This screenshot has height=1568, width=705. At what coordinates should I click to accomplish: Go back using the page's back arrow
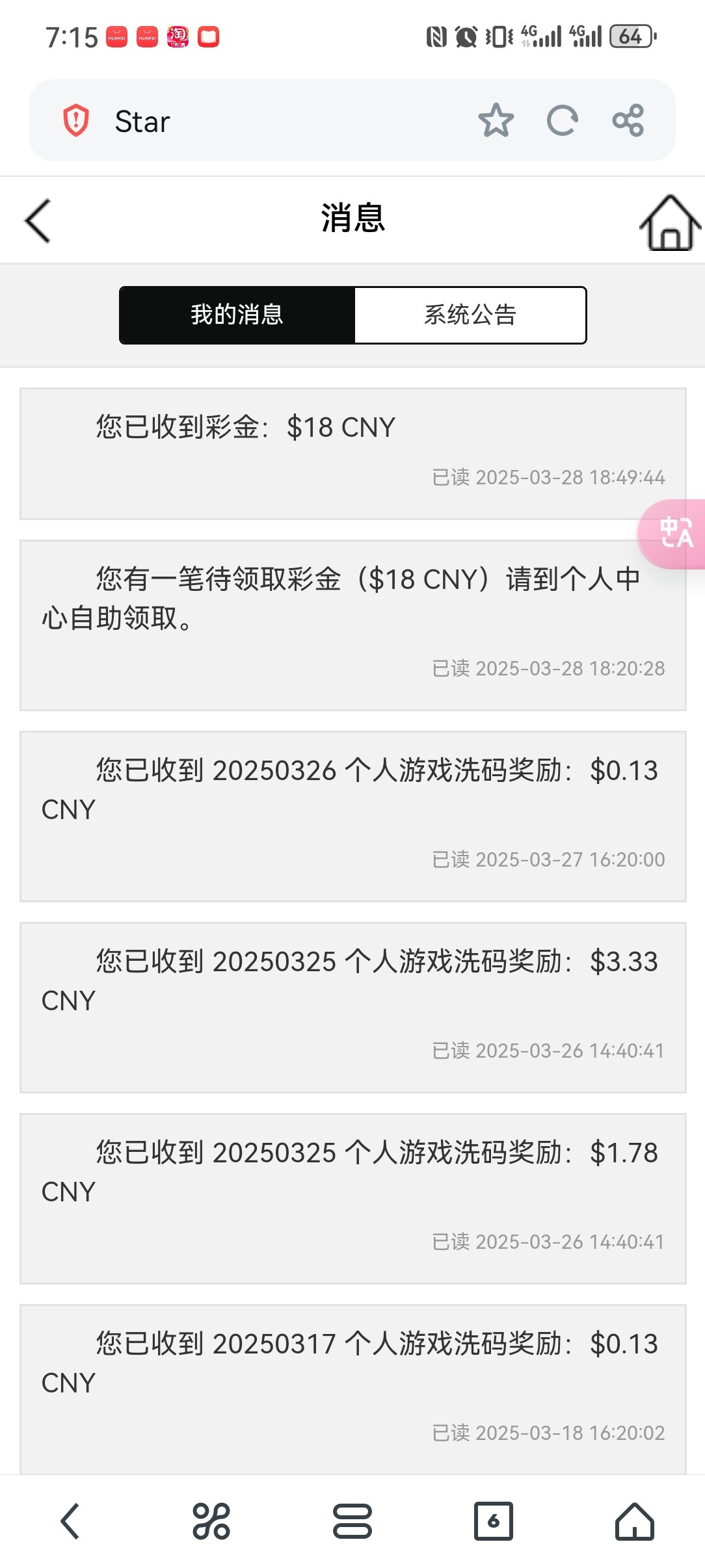coord(38,220)
